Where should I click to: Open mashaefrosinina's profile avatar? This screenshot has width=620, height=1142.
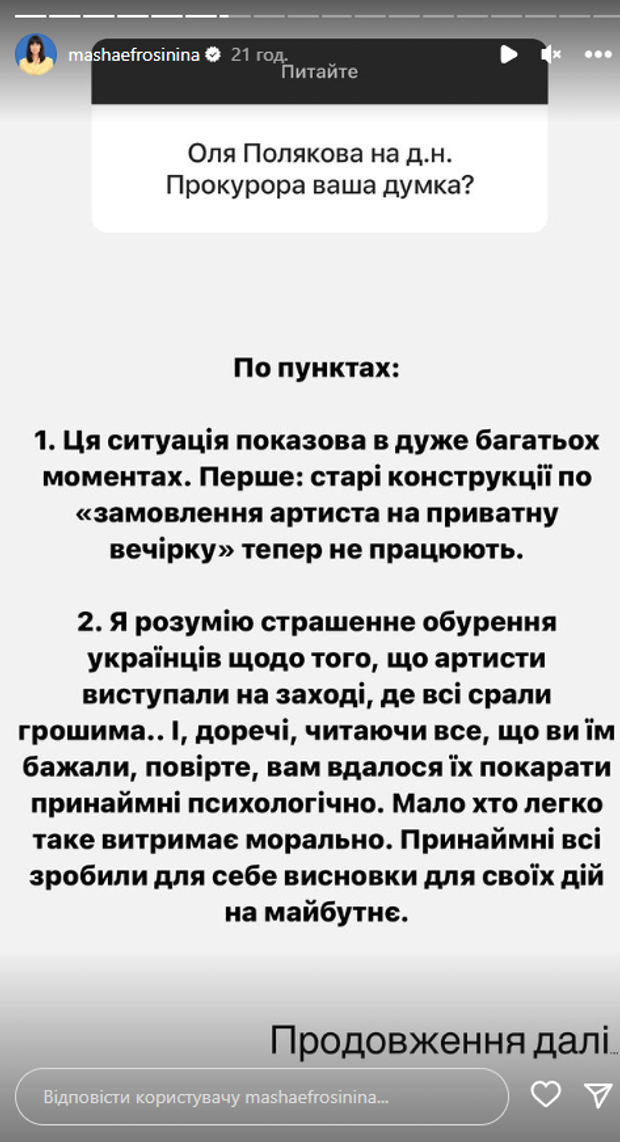[x=35, y=54]
